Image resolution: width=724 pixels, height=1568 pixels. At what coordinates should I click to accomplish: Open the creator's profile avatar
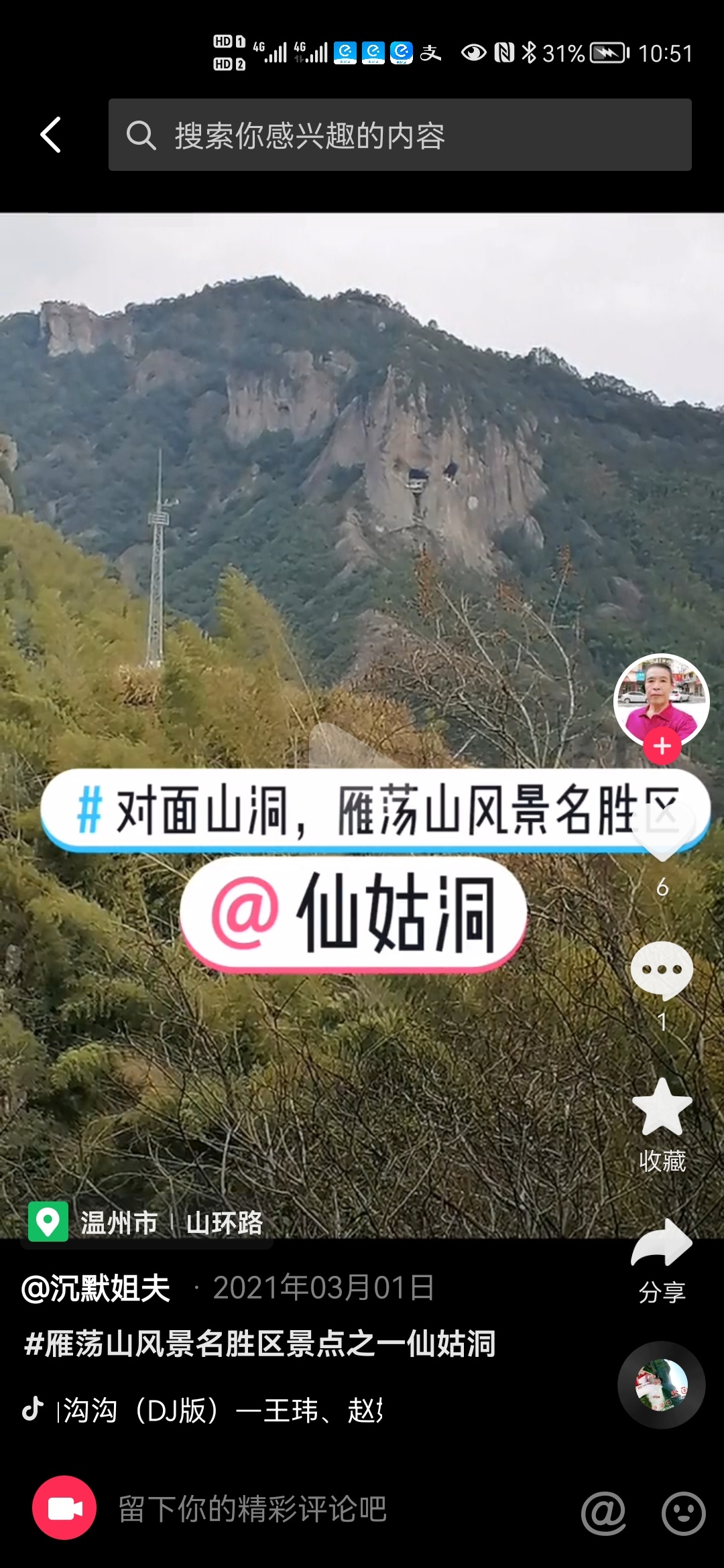click(661, 698)
